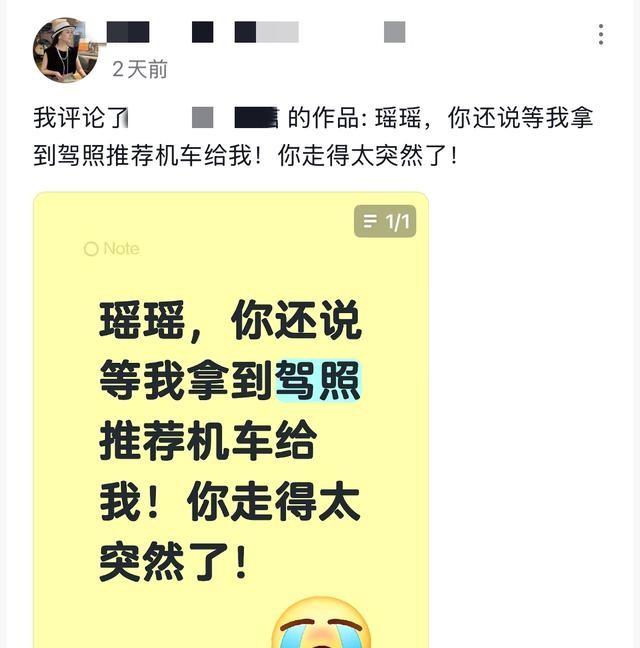Open the three-dot overflow menu
The width and height of the screenshot is (640, 648).
[x=600, y=34]
